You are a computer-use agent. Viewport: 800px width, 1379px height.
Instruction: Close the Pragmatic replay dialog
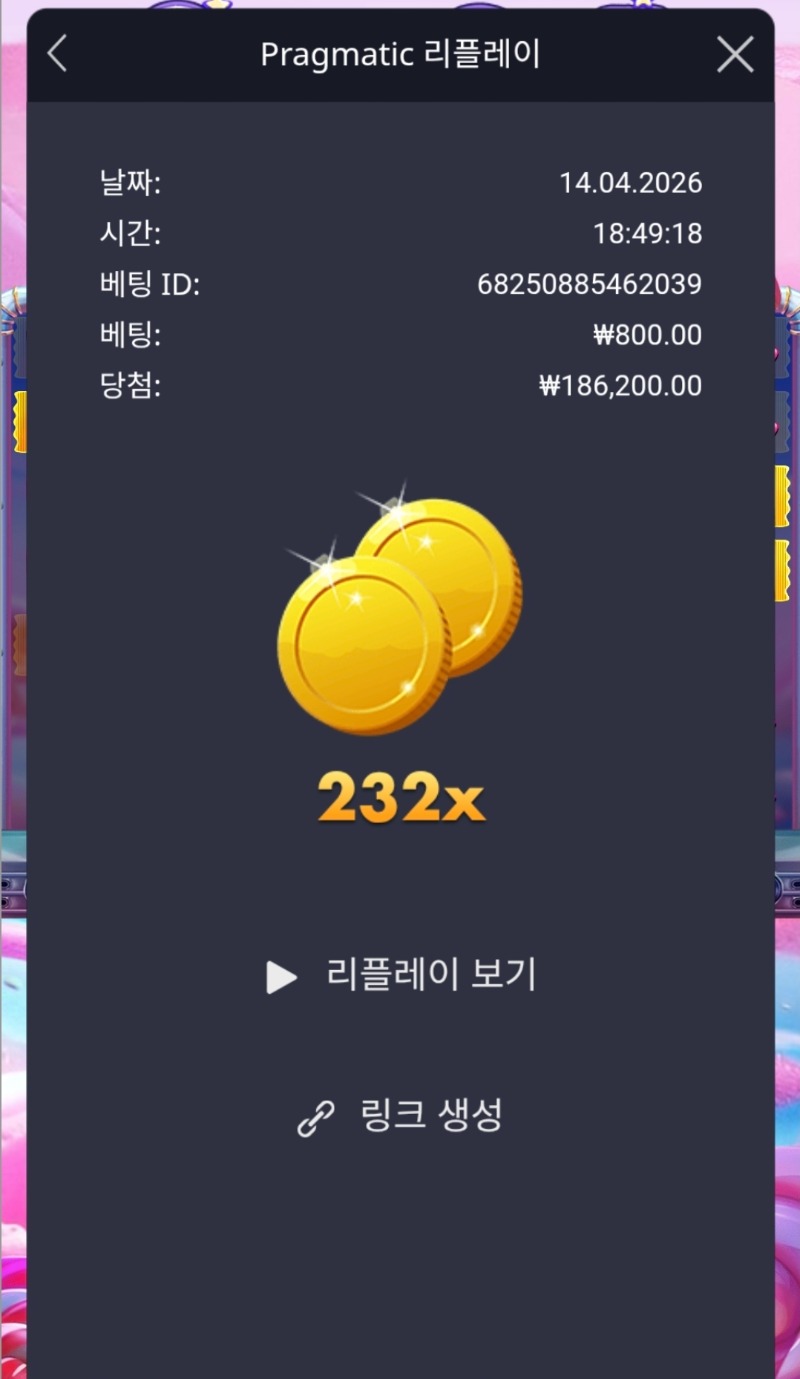coord(735,55)
